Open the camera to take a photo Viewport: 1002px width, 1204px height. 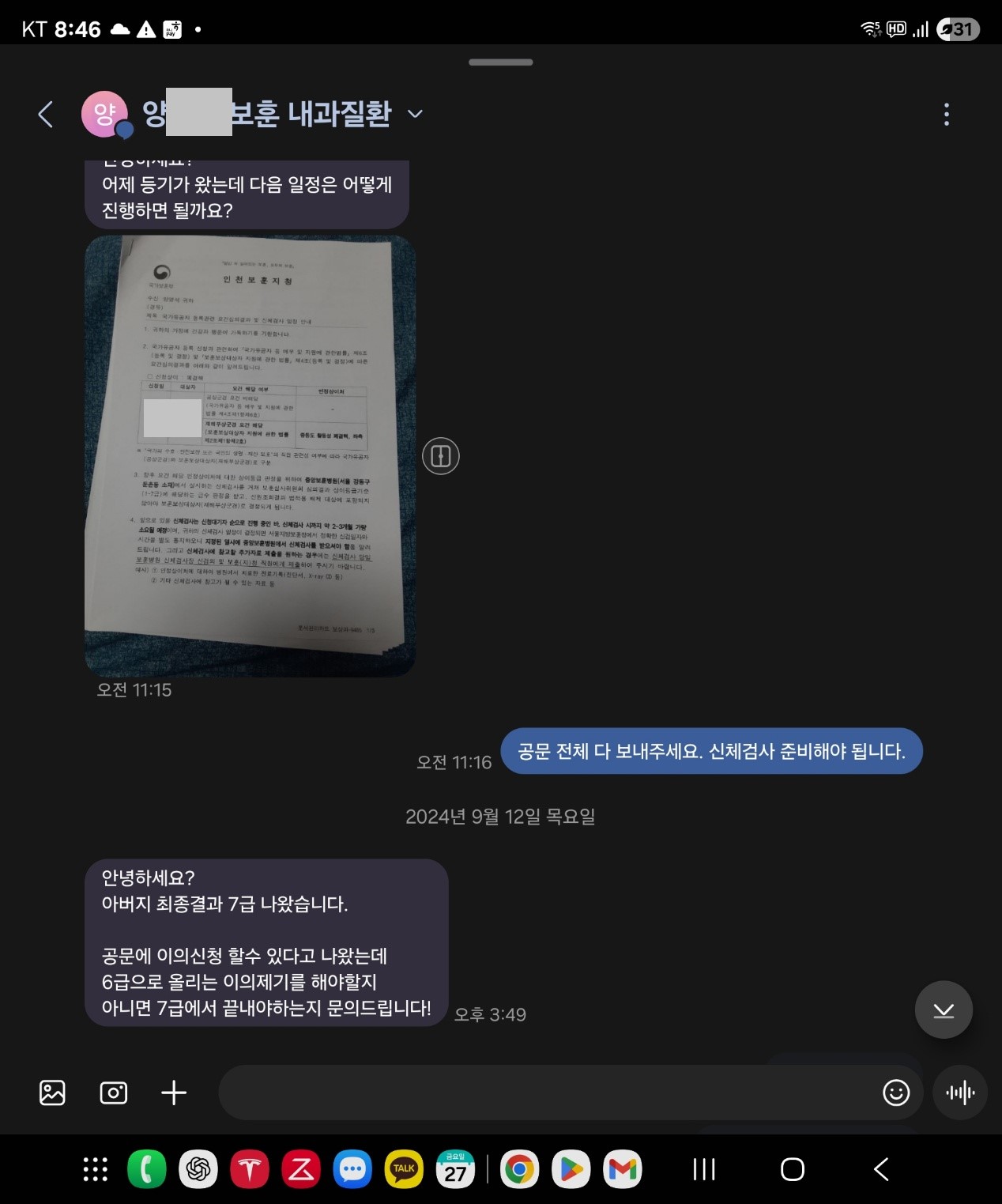[x=113, y=1093]
